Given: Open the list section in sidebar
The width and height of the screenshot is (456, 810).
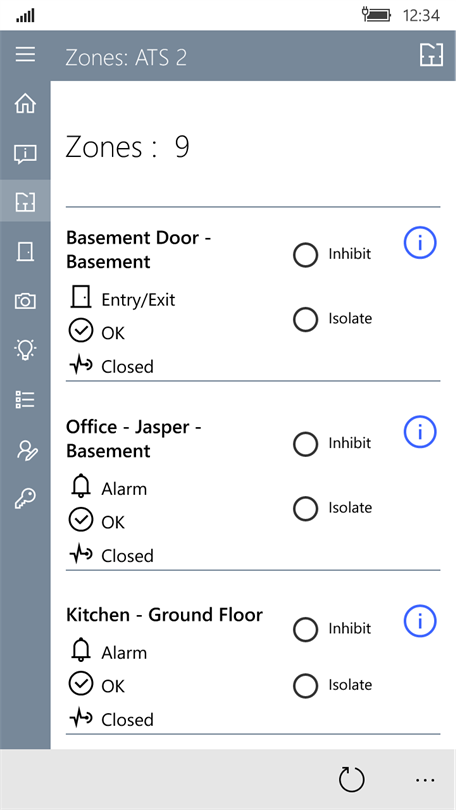Looking at the screenshot, I should [x=25, y=399].
